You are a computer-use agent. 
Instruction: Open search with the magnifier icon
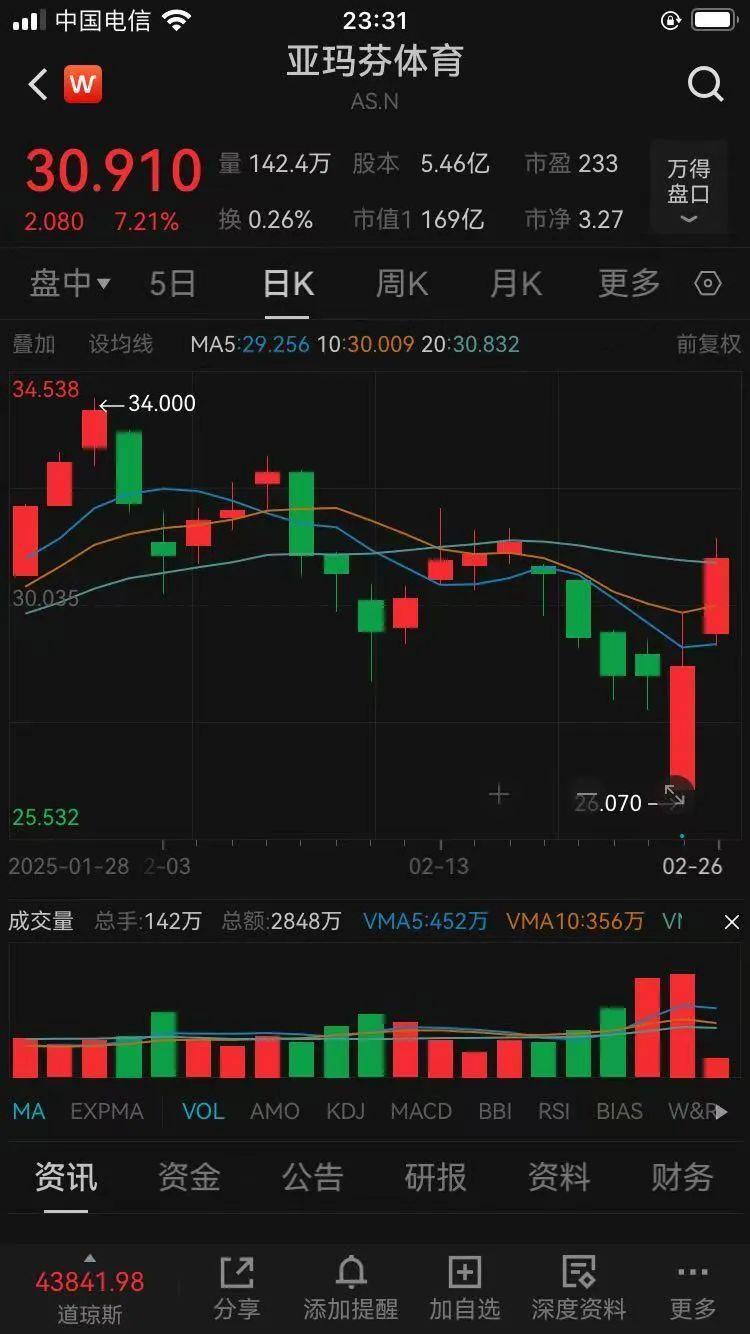pyautogui.click(x=706, y=84)
